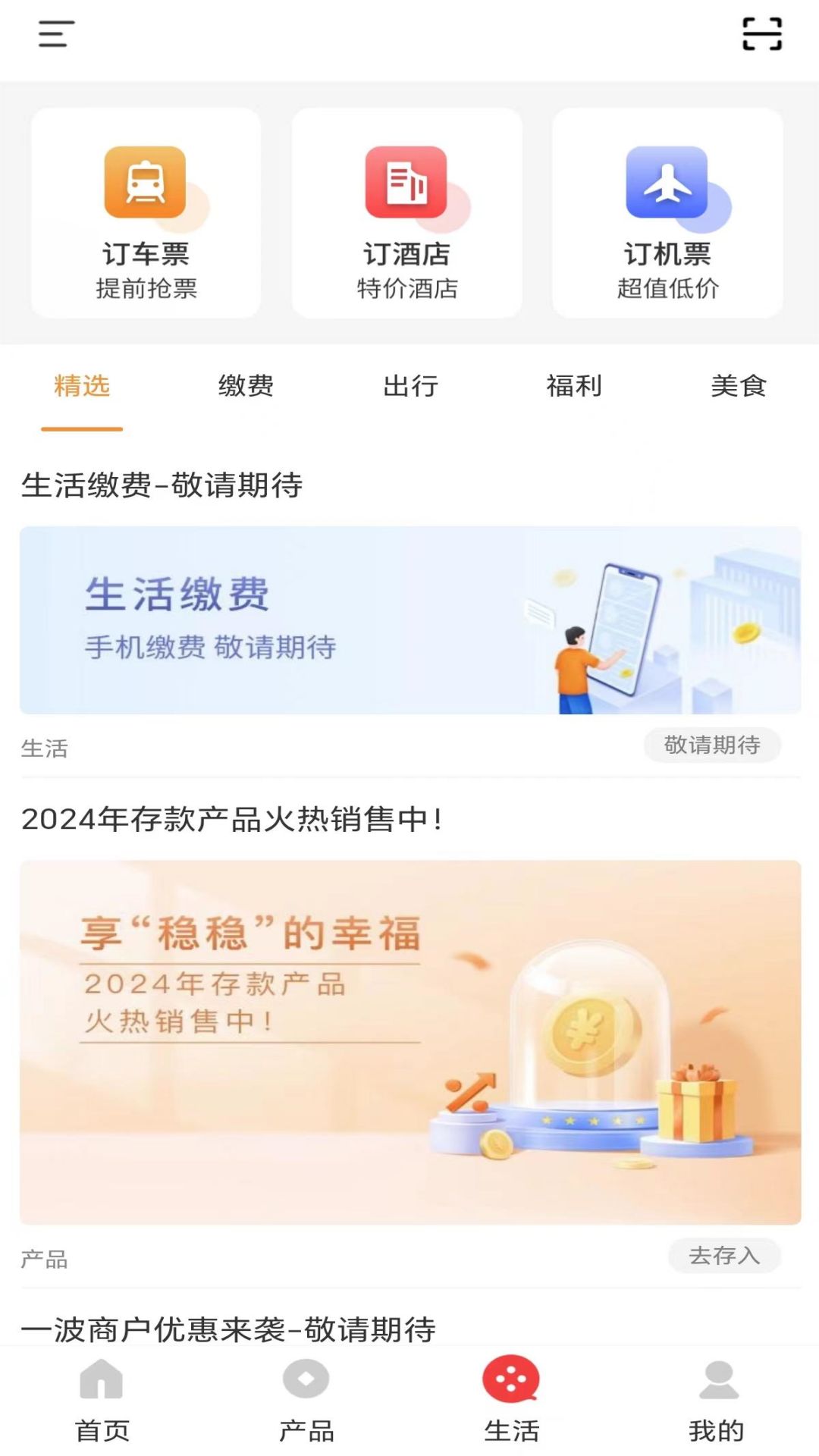Open the QR scan icon
The image size is (819, 1456).
[x=761, y=34]
